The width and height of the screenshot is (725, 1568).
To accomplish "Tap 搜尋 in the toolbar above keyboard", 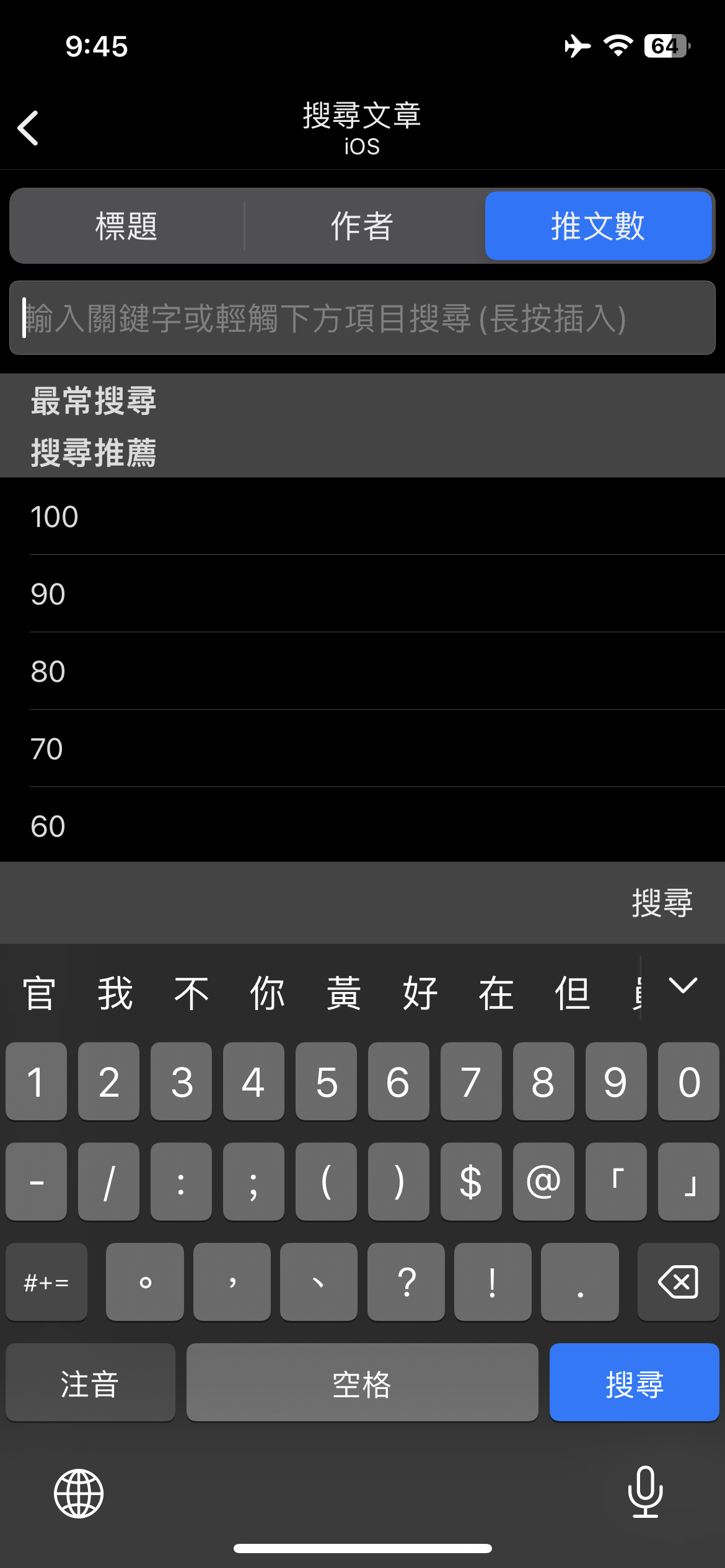I will coord(662,902).
